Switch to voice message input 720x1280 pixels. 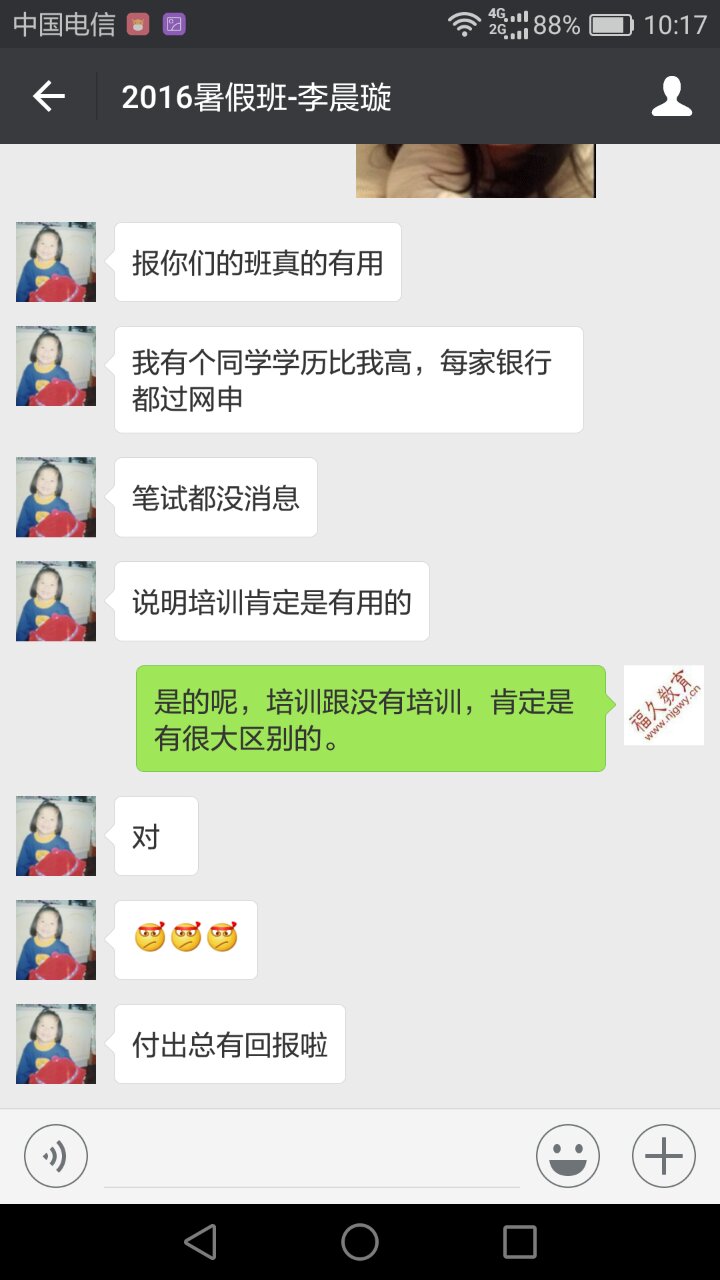(56, 1156)
